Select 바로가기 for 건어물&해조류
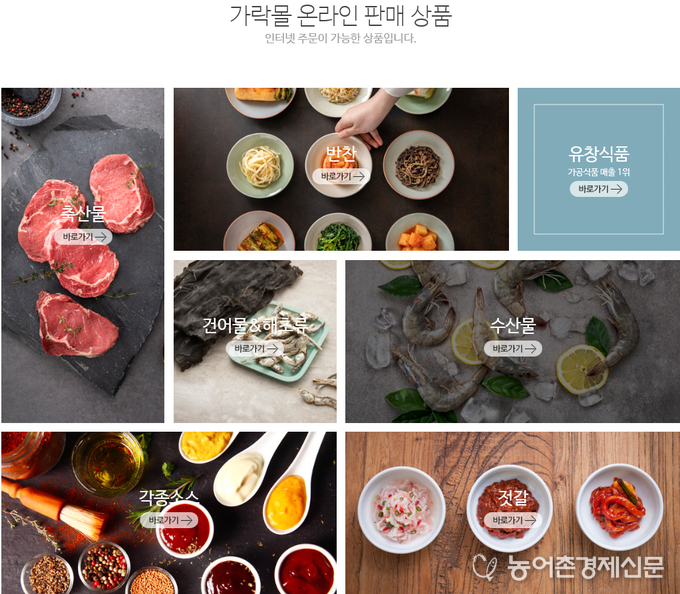 256,349
